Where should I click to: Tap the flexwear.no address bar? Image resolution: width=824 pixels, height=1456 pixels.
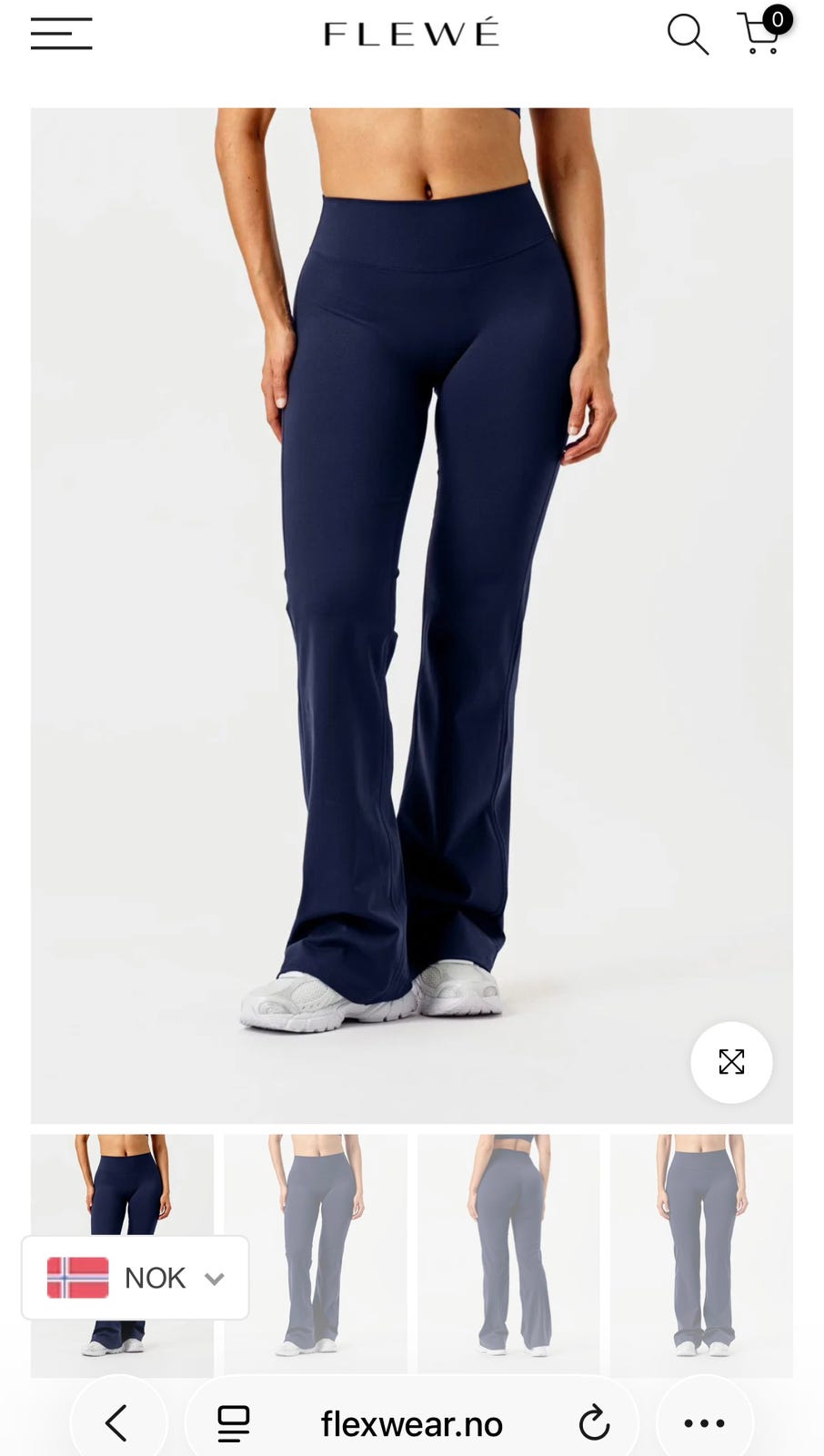411,1423
